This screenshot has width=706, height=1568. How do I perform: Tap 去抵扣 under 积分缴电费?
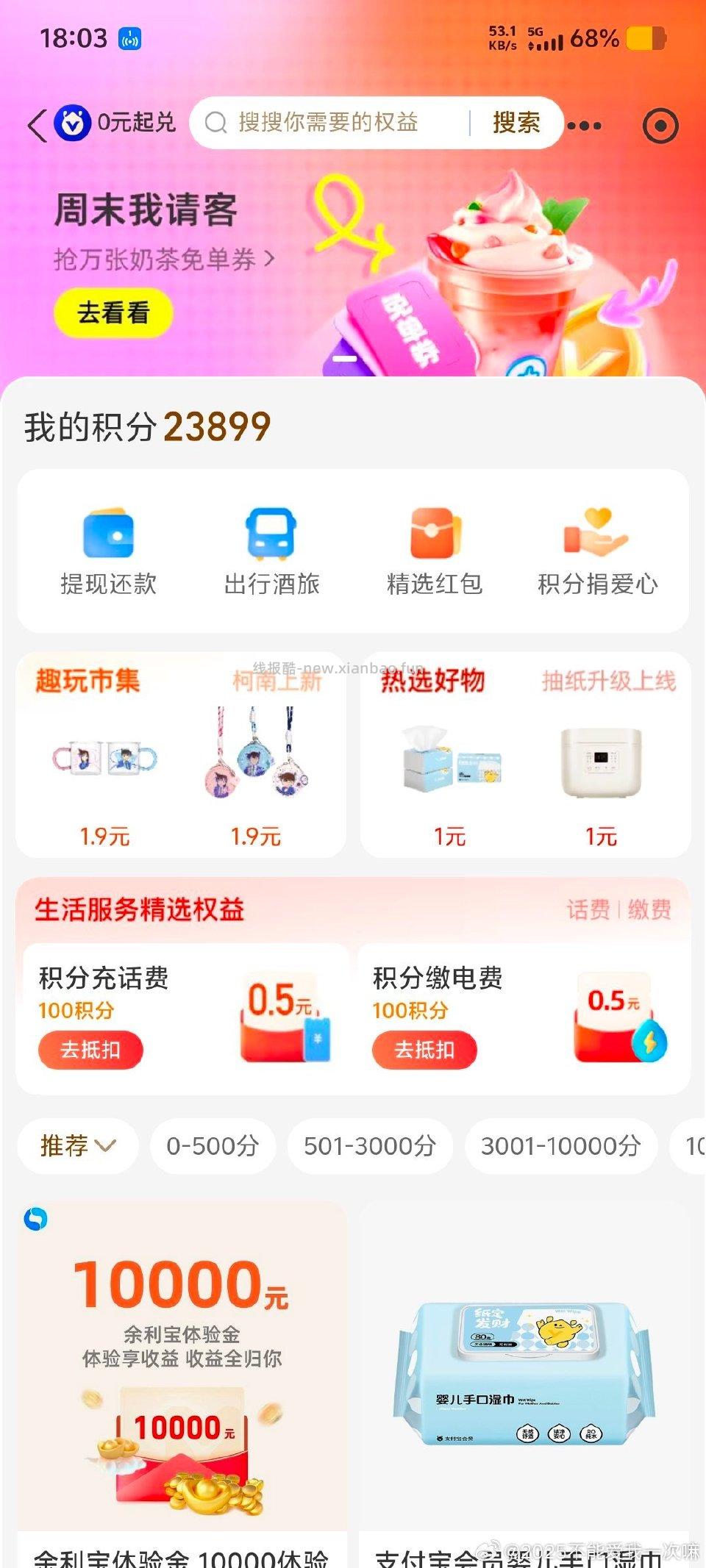pyautogui.click(x=424, y=1050)
